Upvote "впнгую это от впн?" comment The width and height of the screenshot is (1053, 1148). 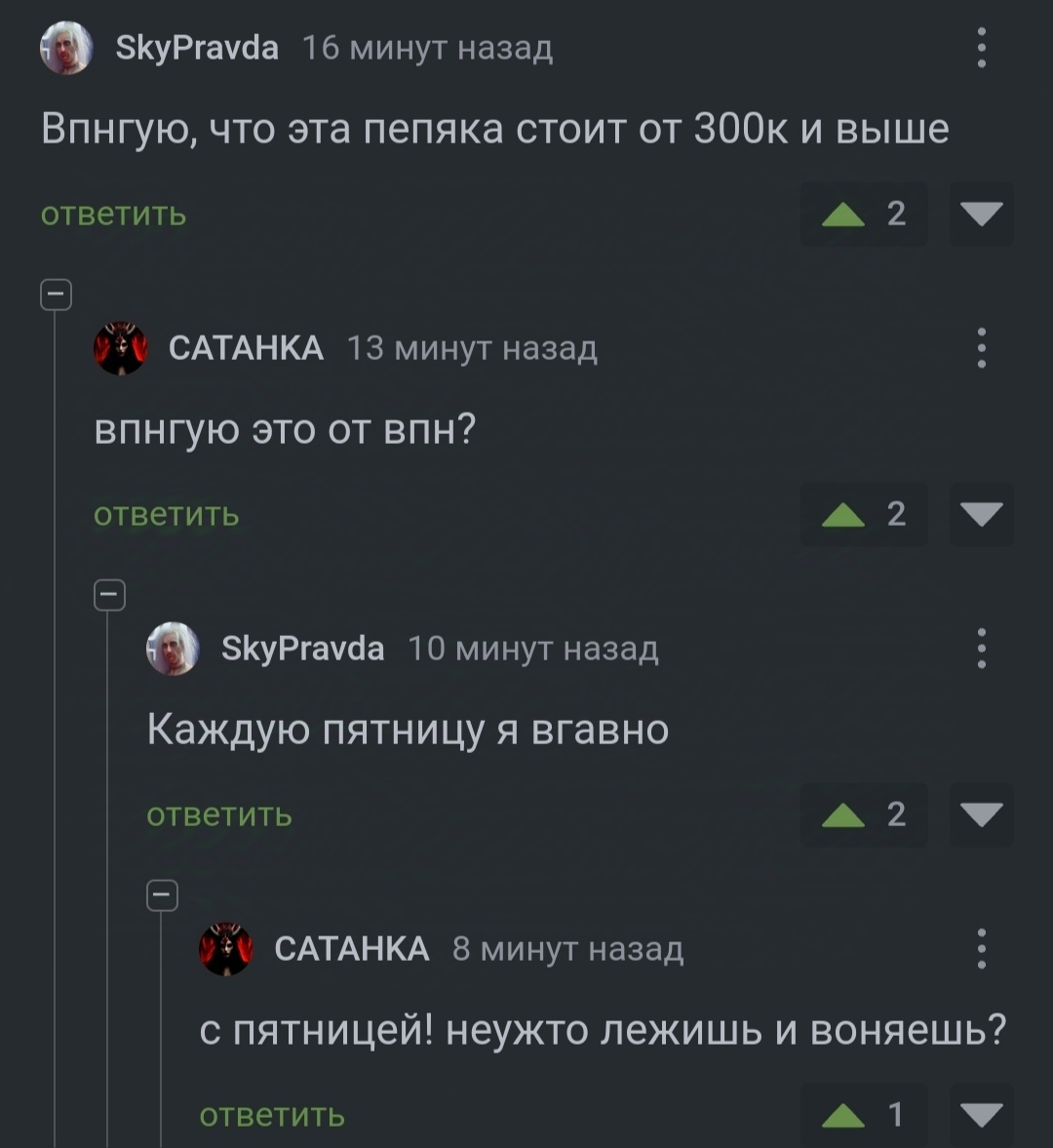point(843,514)
